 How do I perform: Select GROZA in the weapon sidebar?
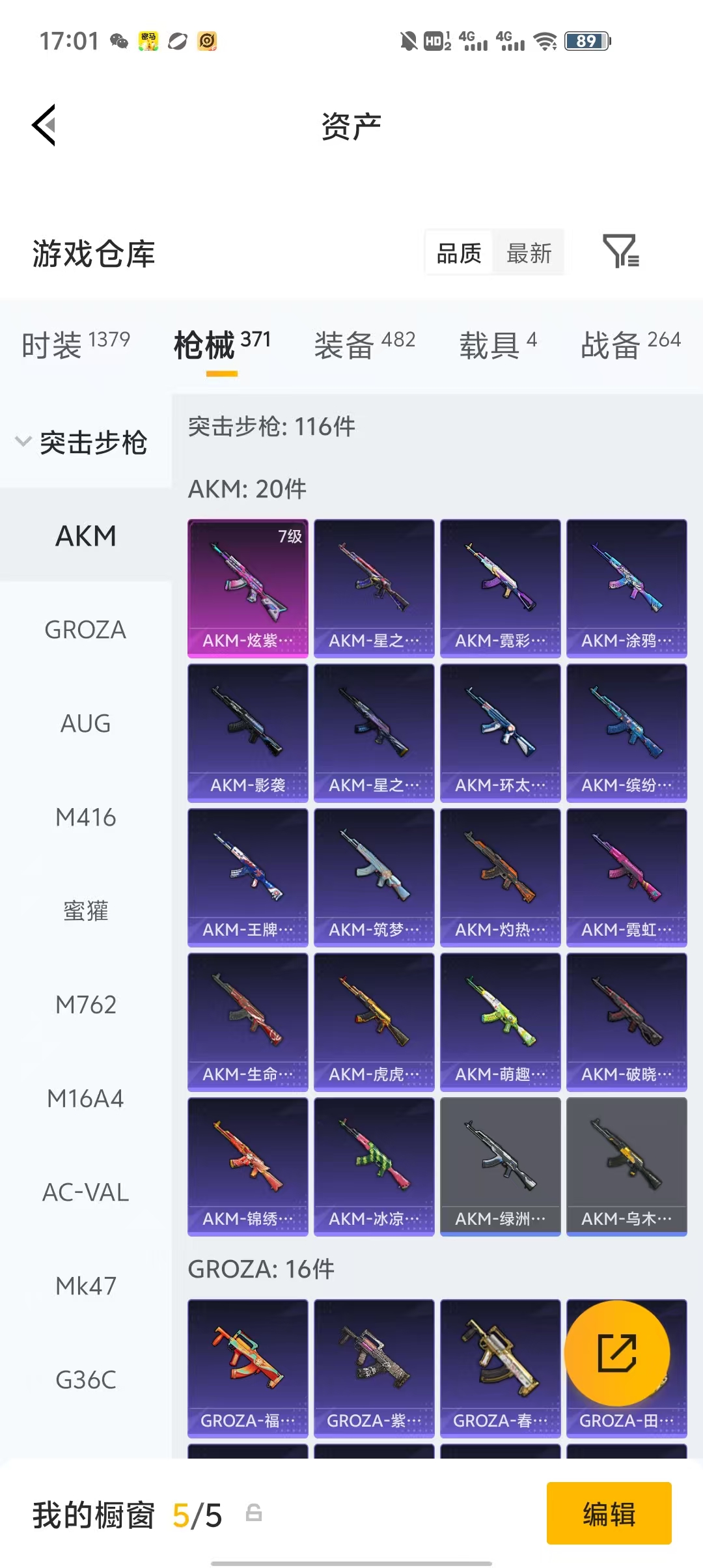click(85, 630)
